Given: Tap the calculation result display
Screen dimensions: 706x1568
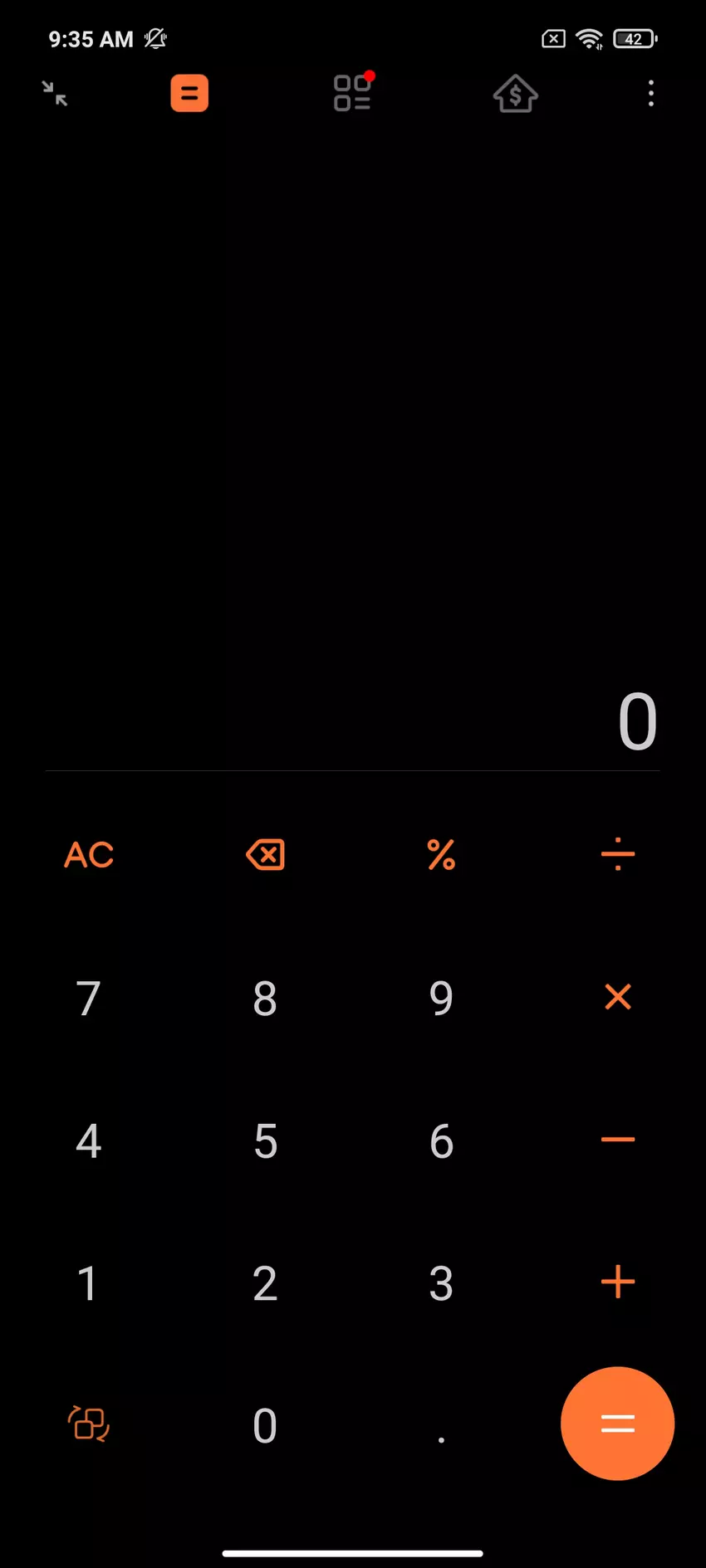Looking at the screenshot, I should [639, 722].
